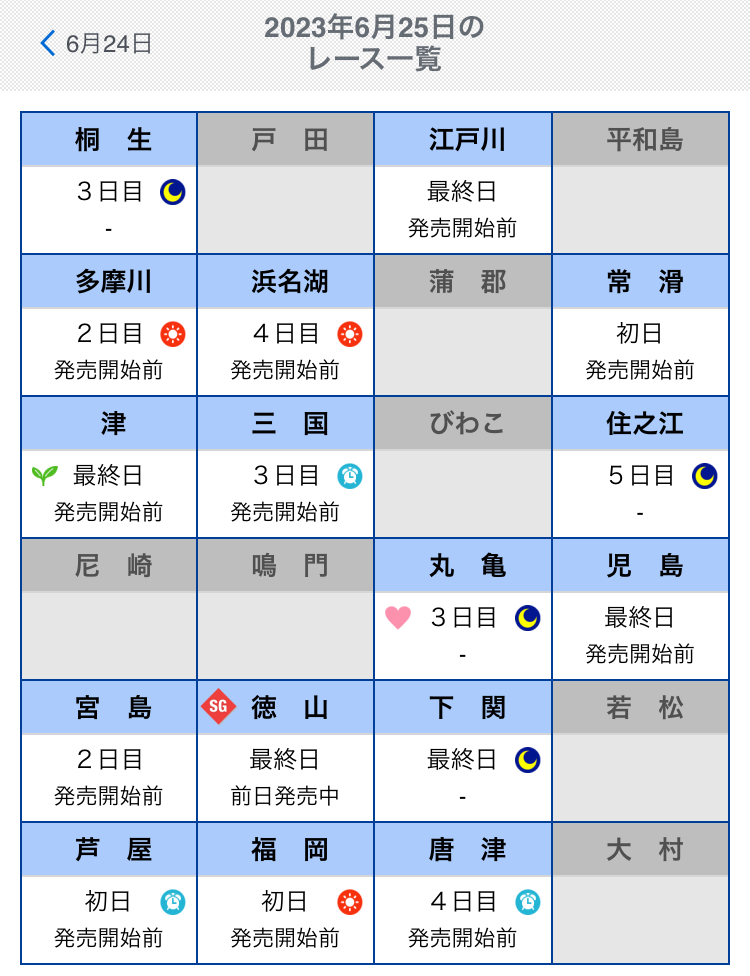The image size is (750, 976).
Task: Open the 宮島 day 2 races
Action: point(109,777)
